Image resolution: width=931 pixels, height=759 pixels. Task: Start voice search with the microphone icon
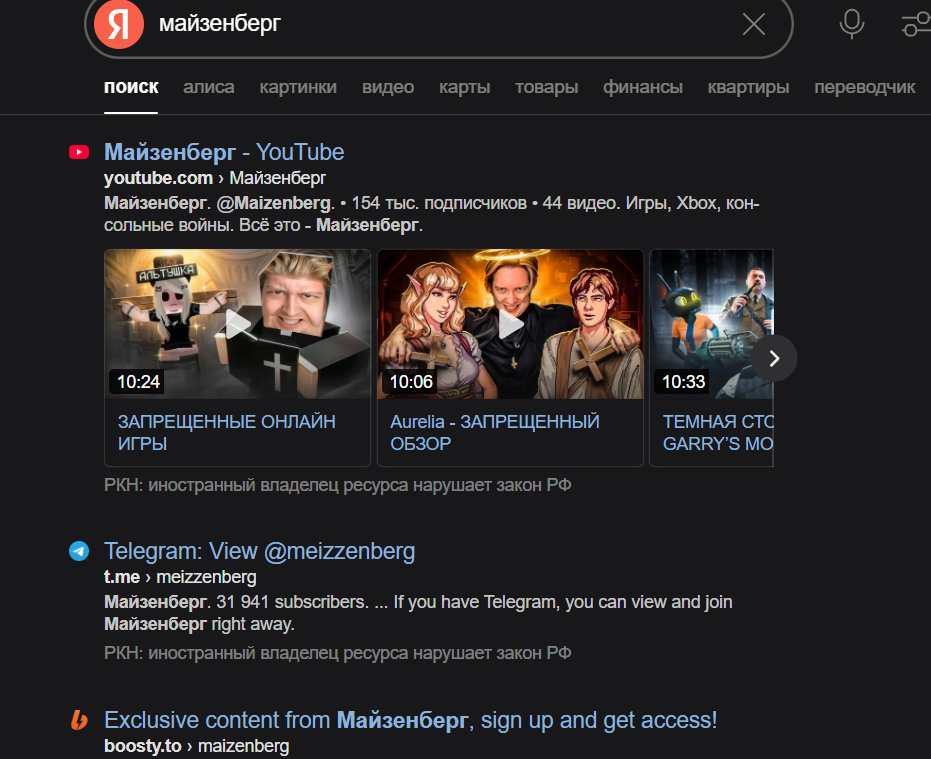tap(851, 24)
